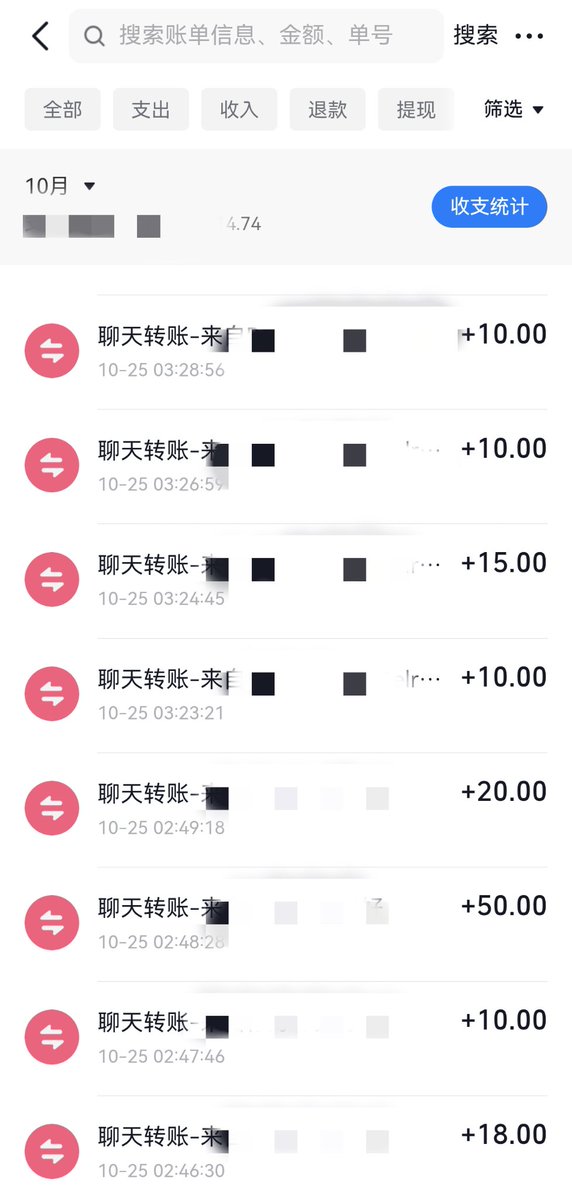572x1199 pixels.
Task: Go back using the top-left arrow
Action: click(x=41, y=36)
